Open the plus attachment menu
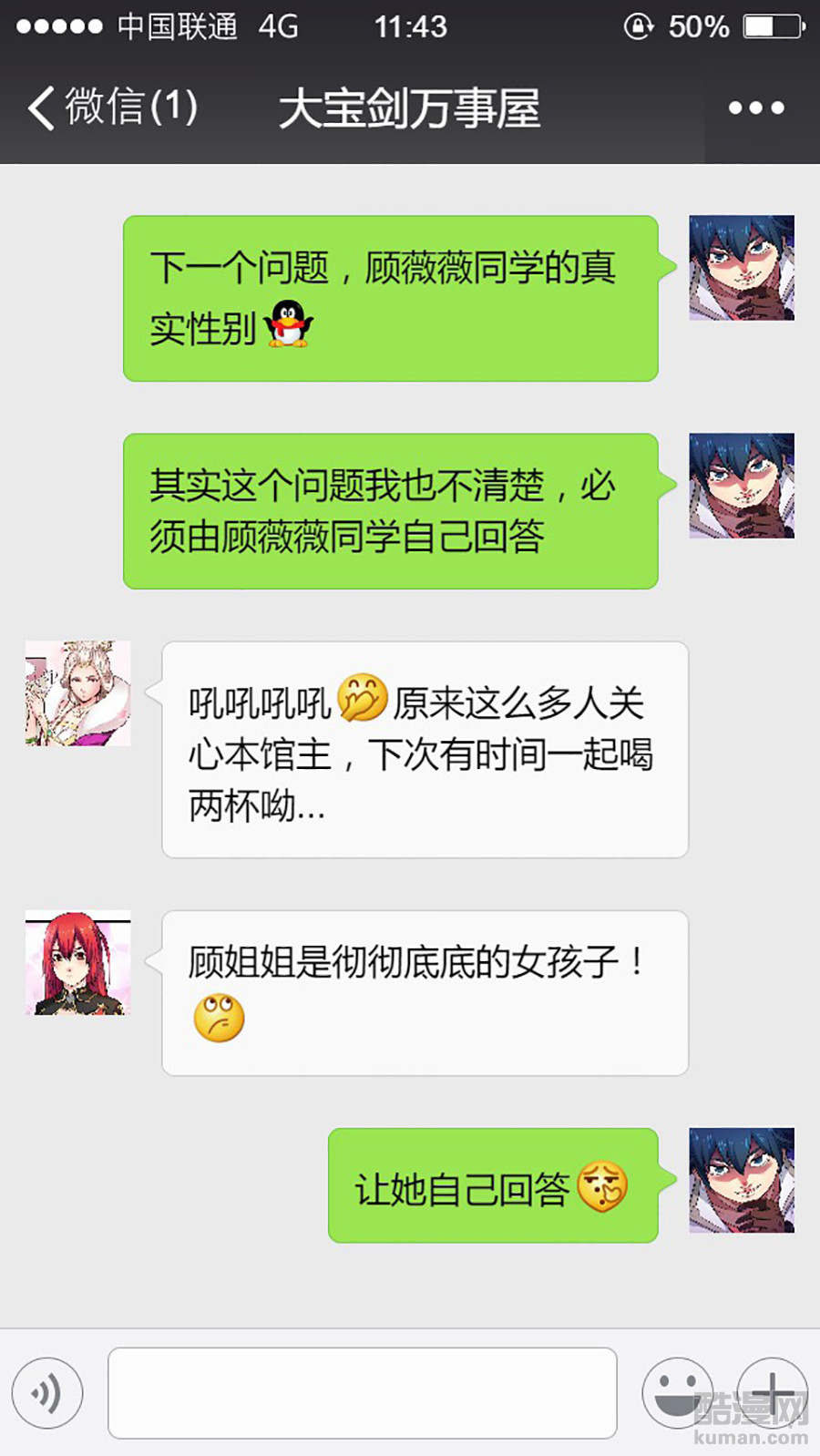Viewport: 820px width, 1456px height. click(772, 1393)
